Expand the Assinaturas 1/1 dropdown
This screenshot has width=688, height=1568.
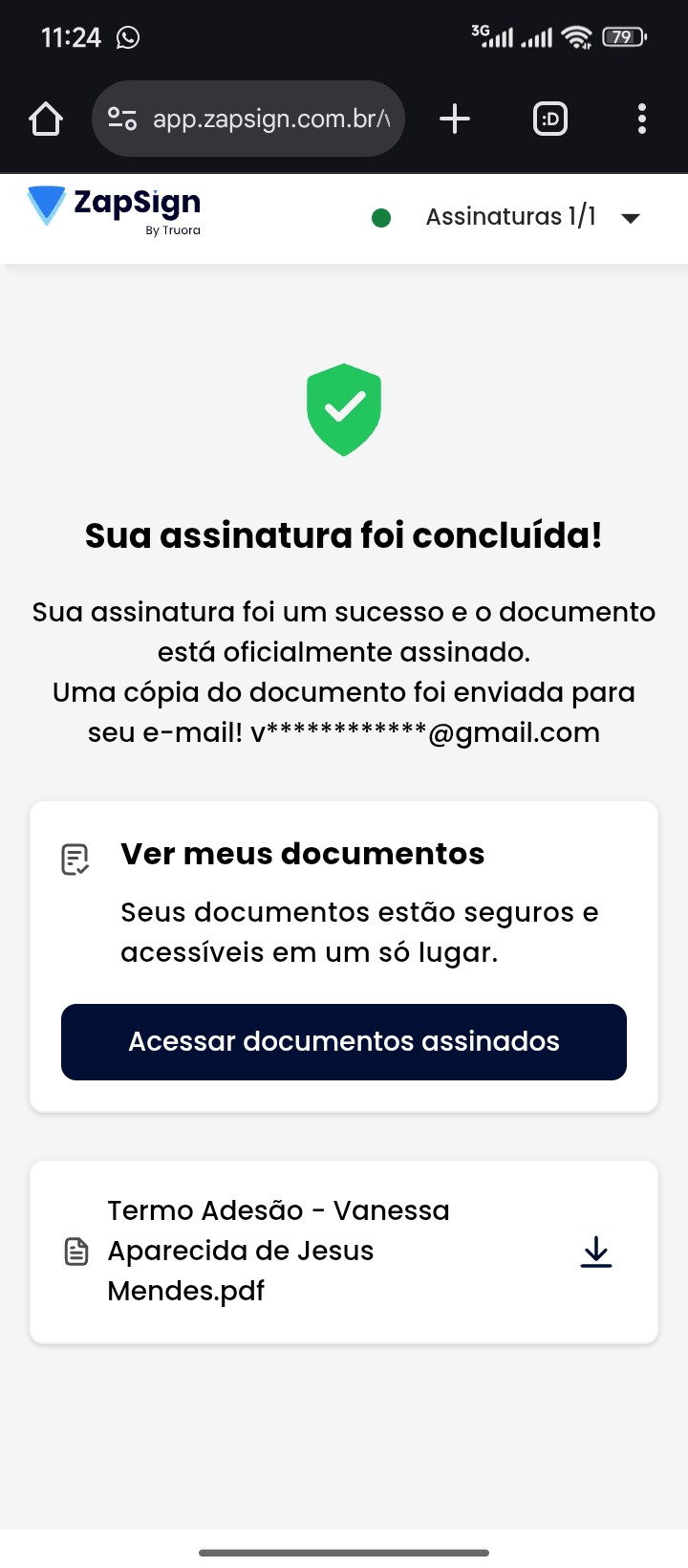pyautogui.click(x=629, y=218)
